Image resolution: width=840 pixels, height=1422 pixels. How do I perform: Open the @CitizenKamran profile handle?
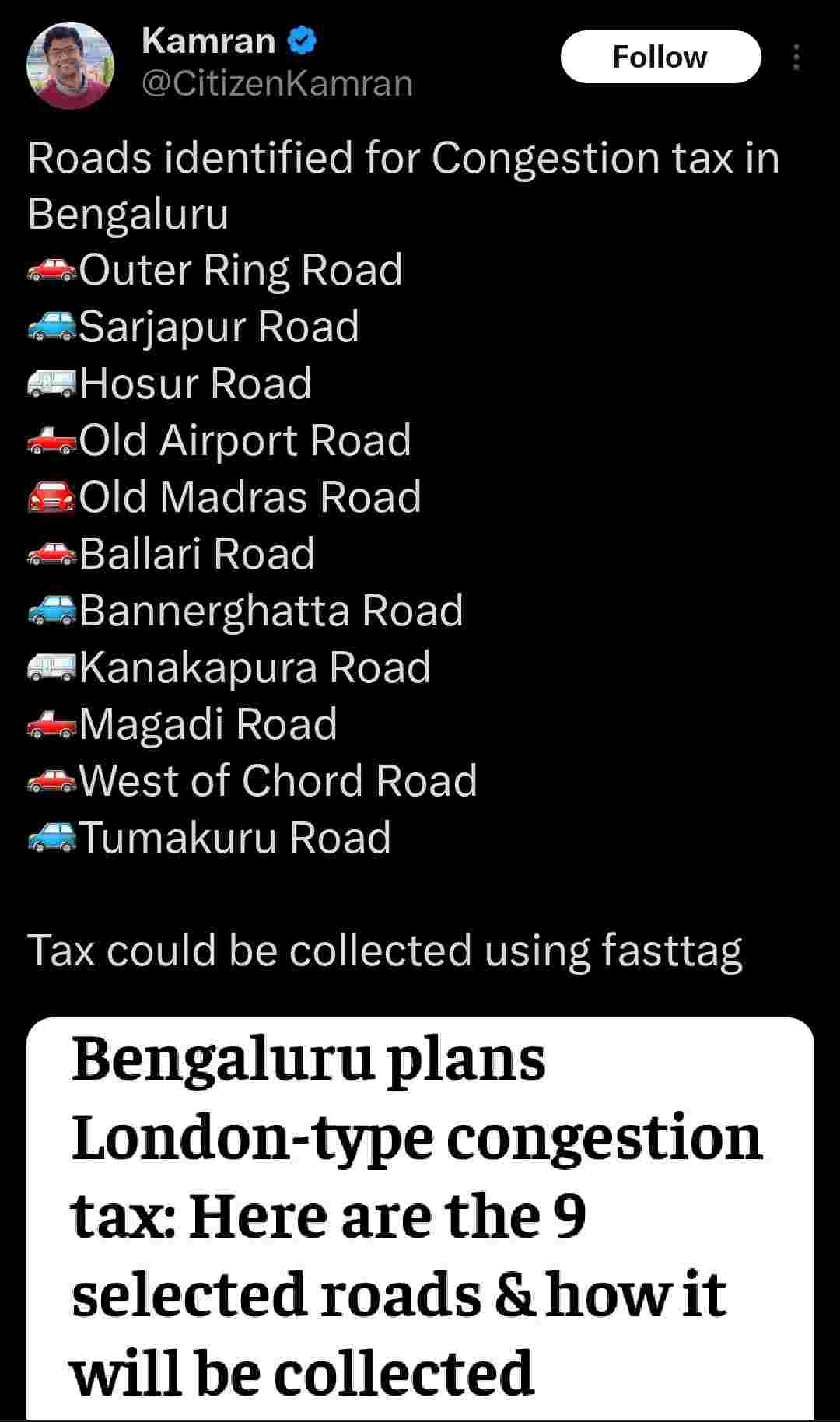[277, 84]
